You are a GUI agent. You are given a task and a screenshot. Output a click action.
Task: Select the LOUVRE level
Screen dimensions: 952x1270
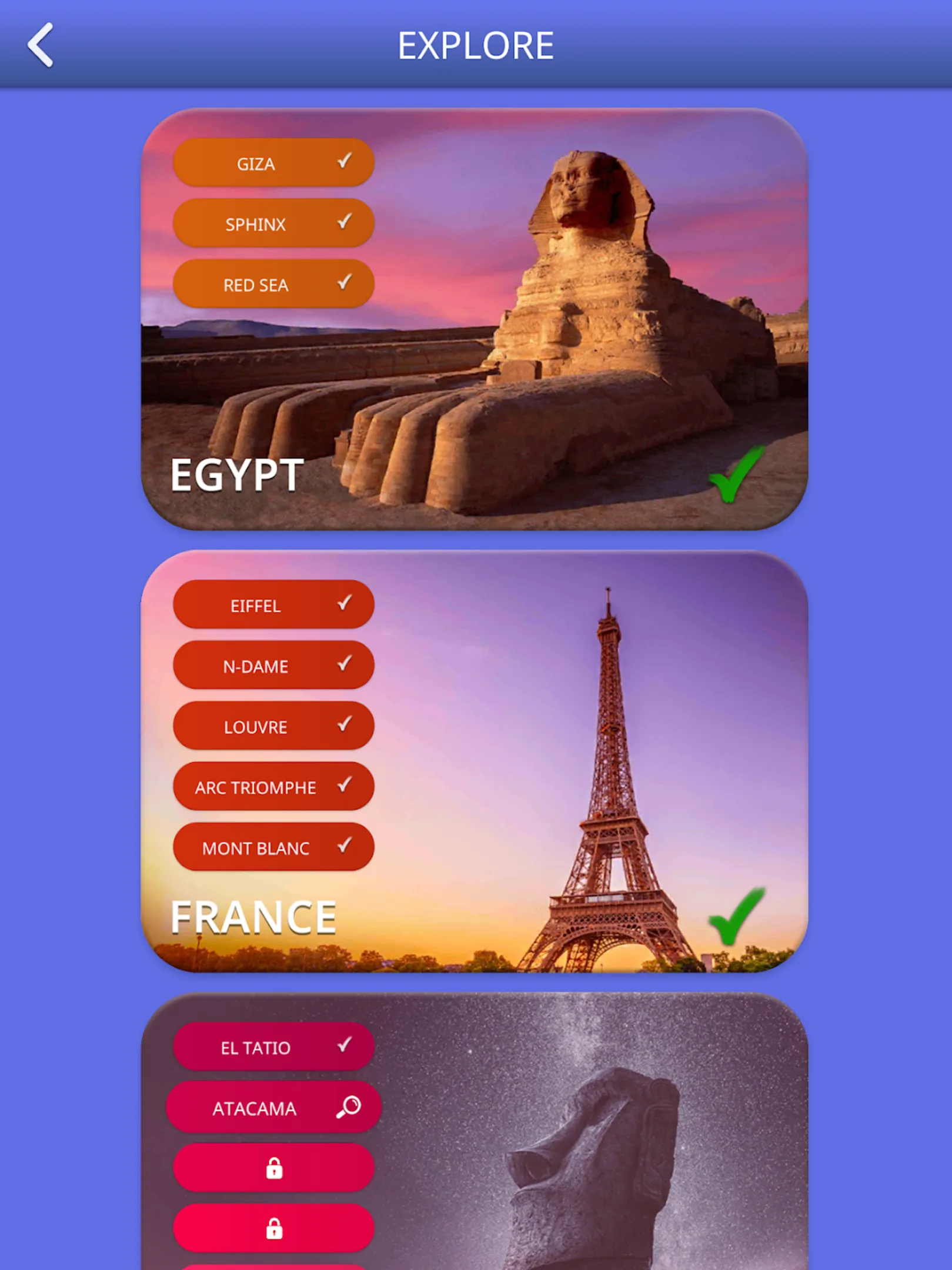273,726
